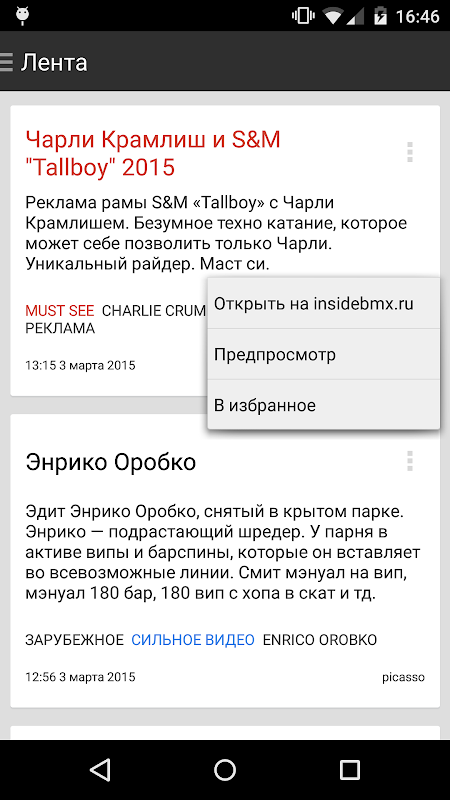Open the СИЛЬНОЕ ВИДЕО tag
This screenshot has width=450, height=800.
click(193, 639)
